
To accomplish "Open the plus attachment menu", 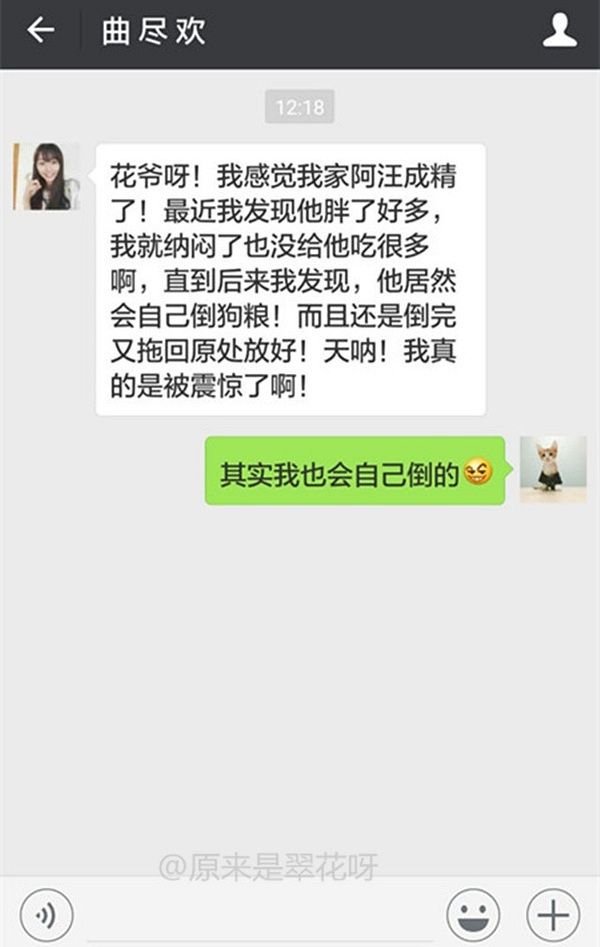I will pos(553,914).
